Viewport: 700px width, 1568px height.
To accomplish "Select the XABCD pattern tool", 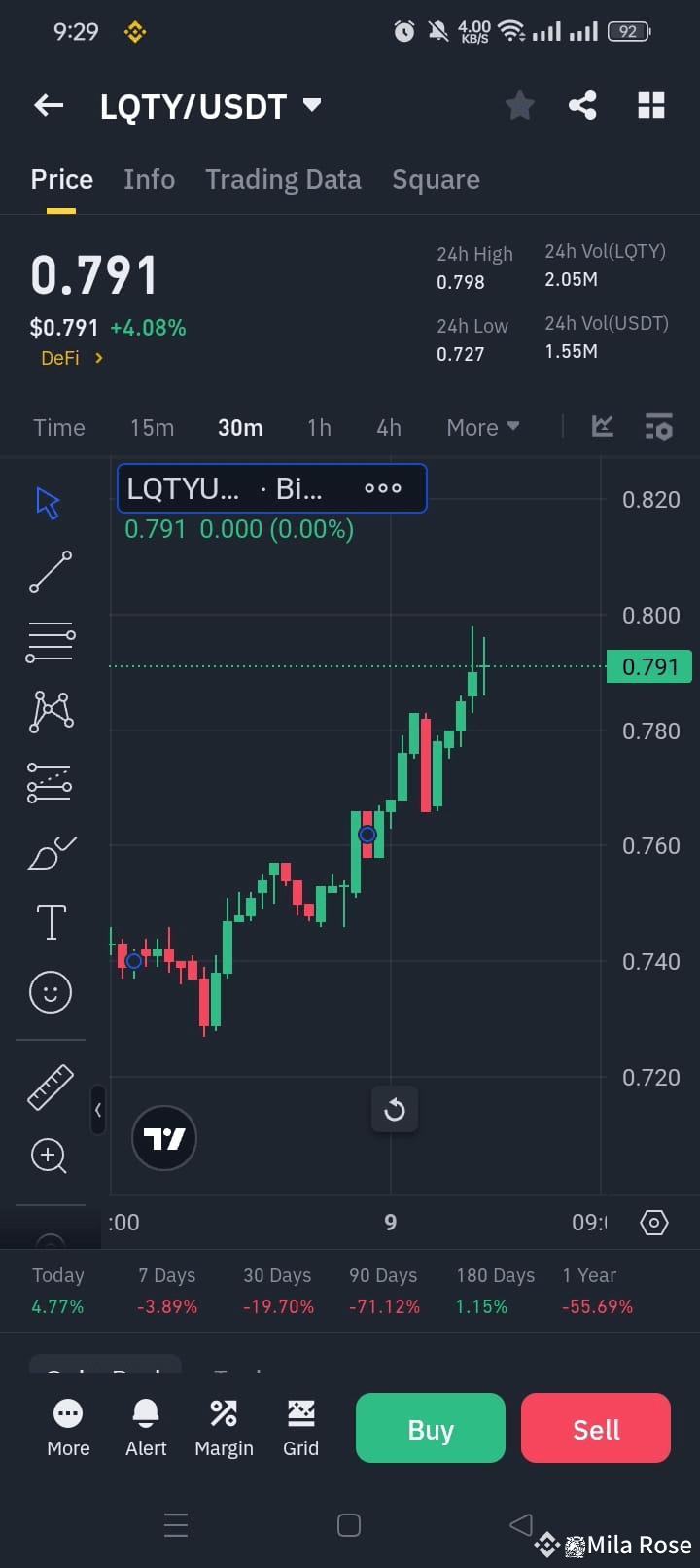I will [x=50, y=711].
